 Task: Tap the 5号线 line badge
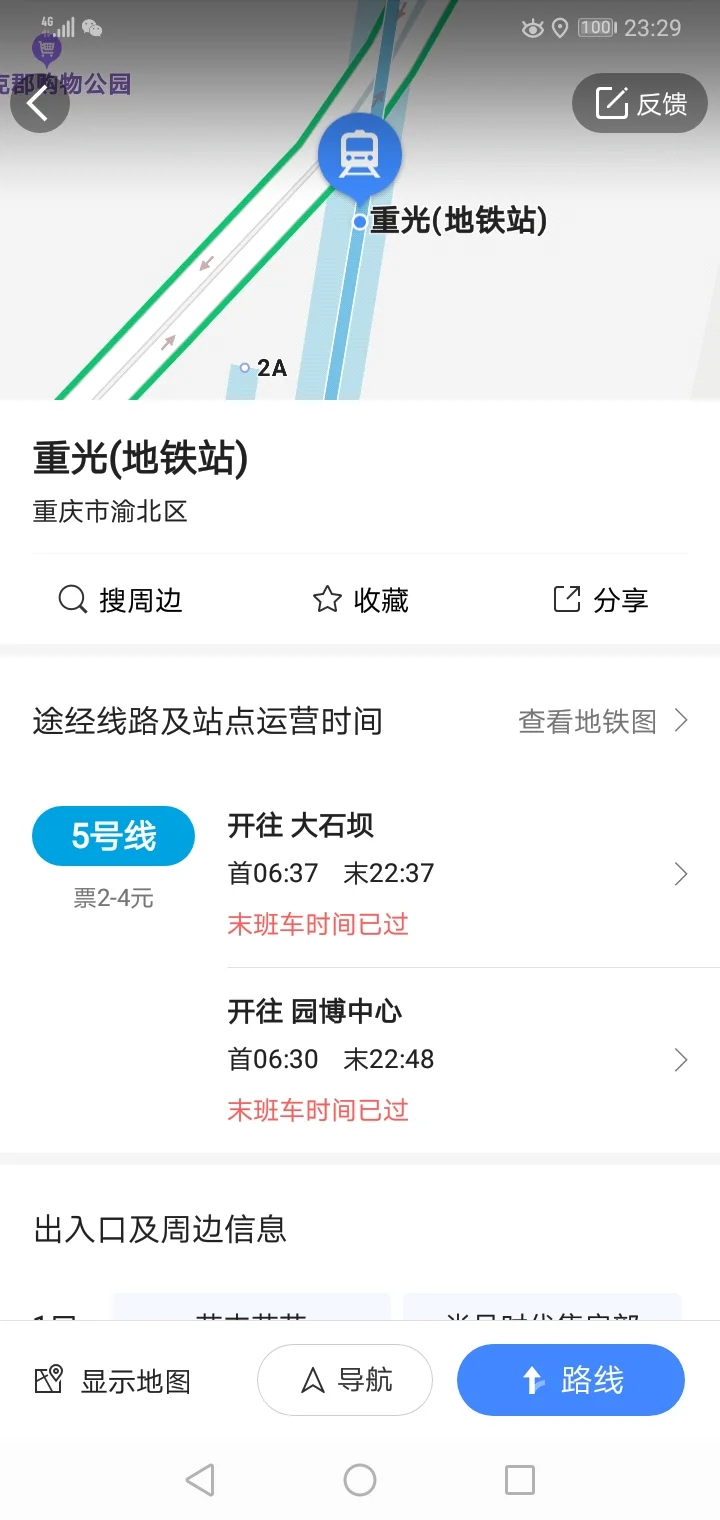[113, 835]
